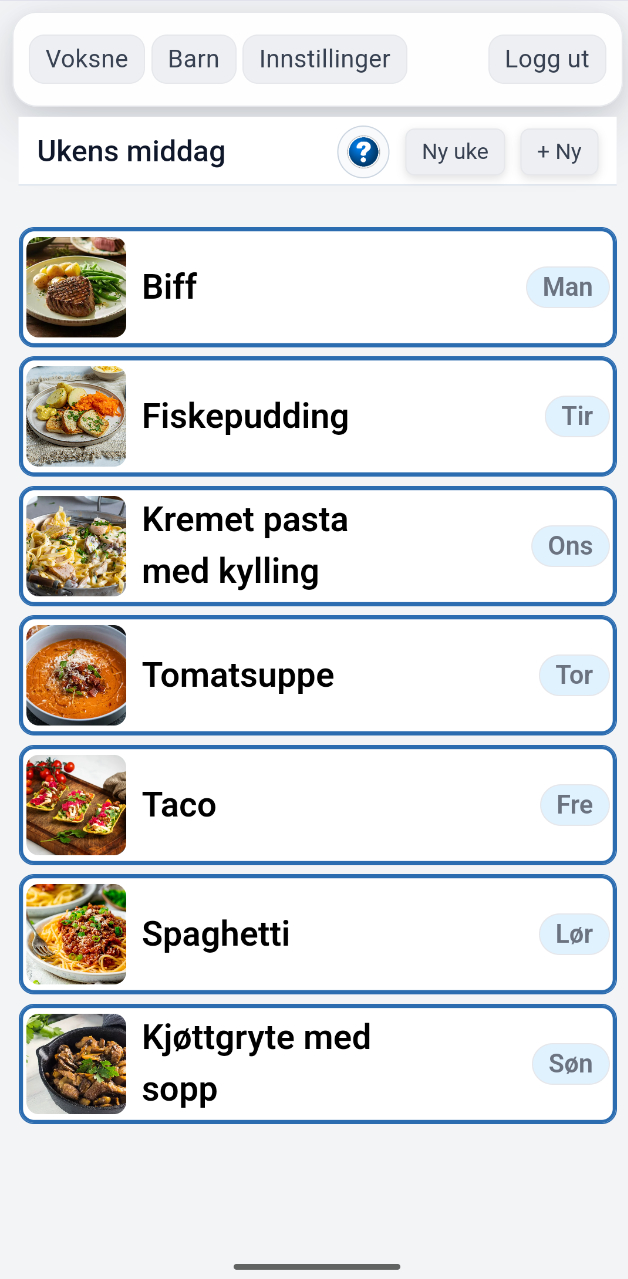Open Innstillinger
The height and width of the screenshot is (1279, 628).
tap(324, 59)
